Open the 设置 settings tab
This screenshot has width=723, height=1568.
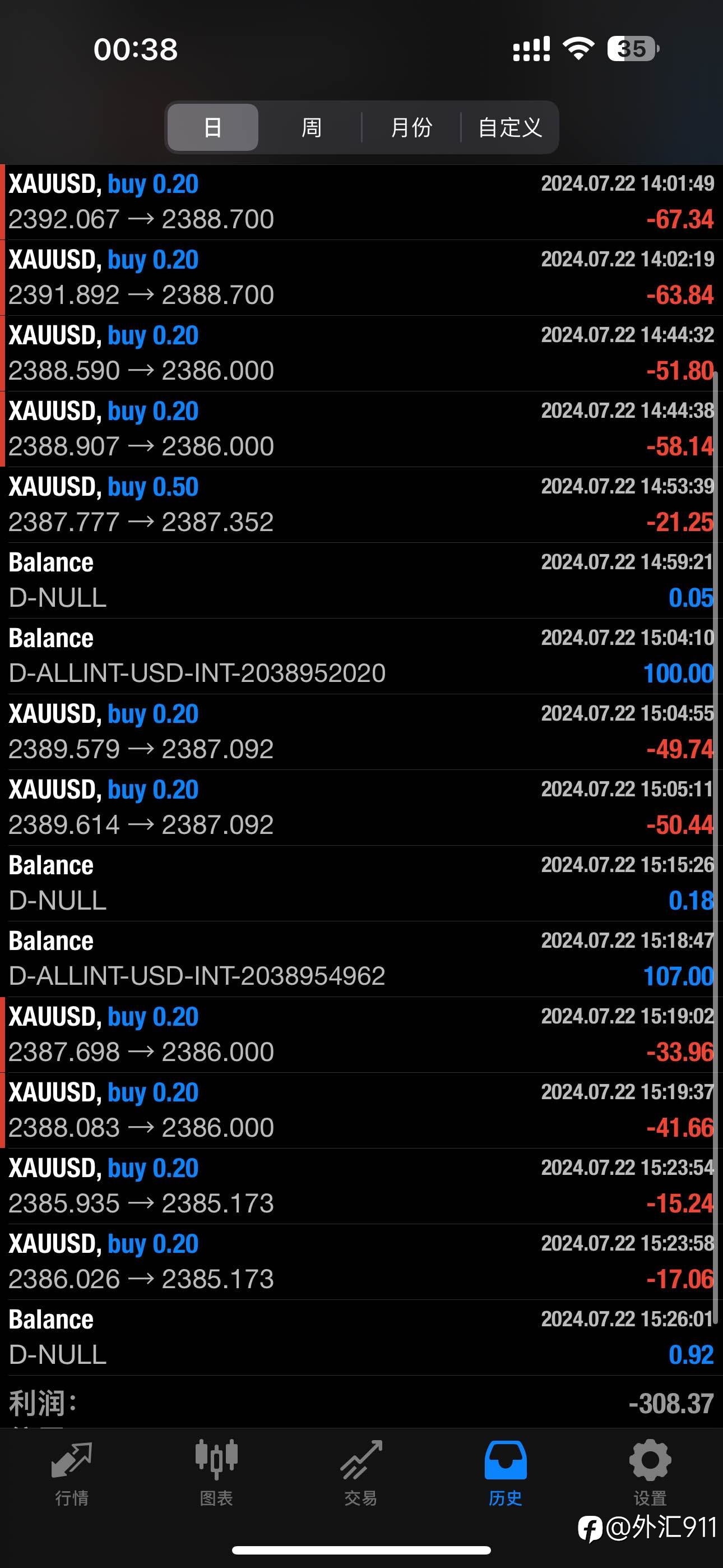650,1473
